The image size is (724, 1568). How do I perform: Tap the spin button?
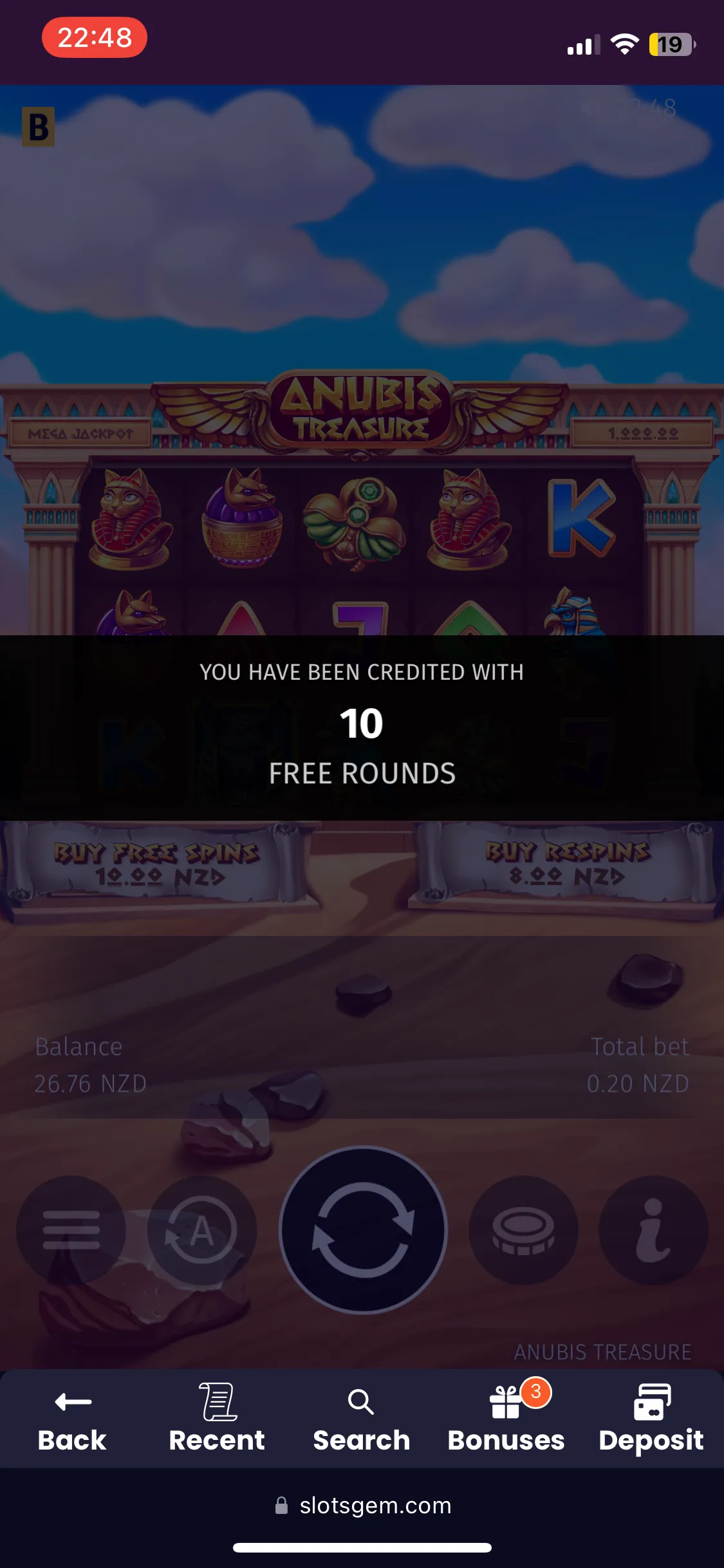tap(363, 1230)
